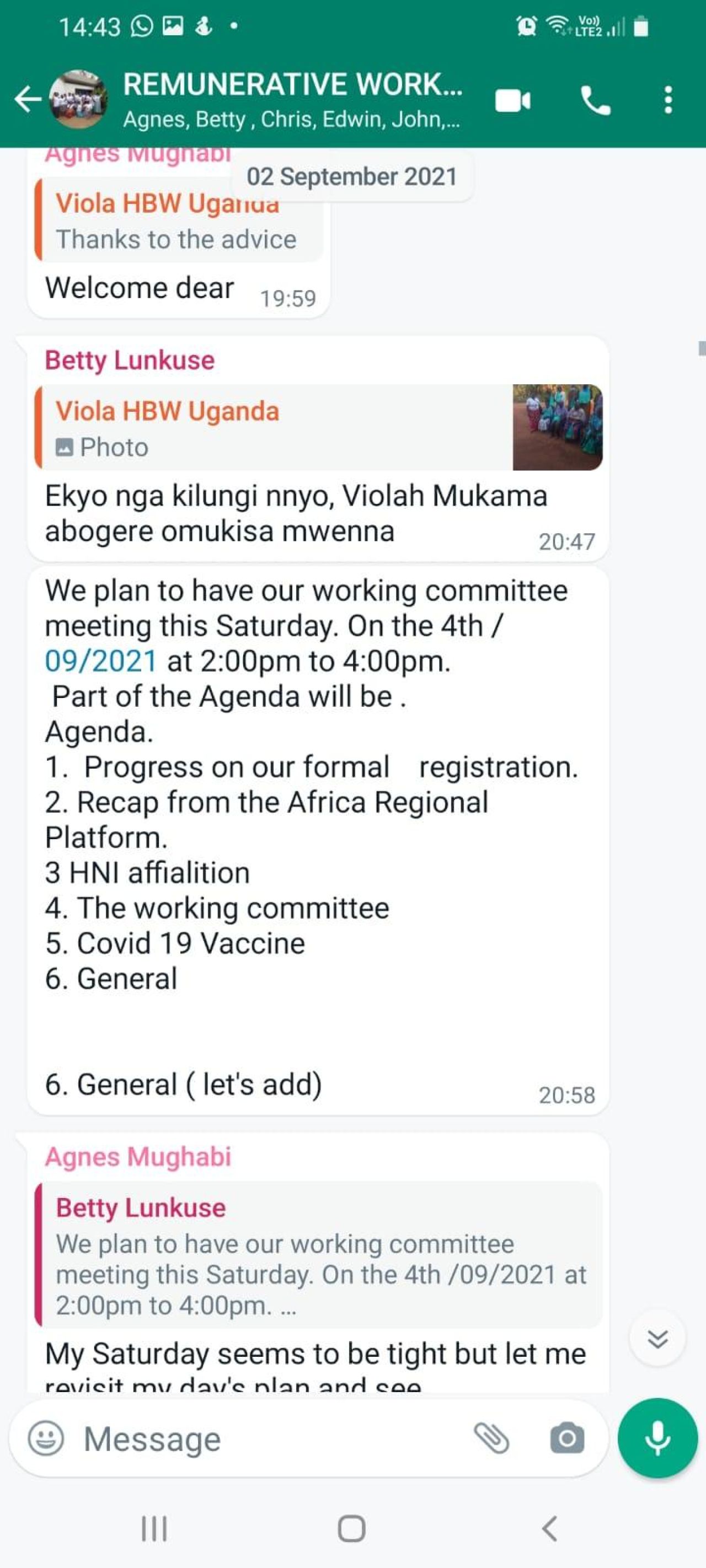The image size is (706, 1568).
Task: Start a group video call
Action: (512, 100)
